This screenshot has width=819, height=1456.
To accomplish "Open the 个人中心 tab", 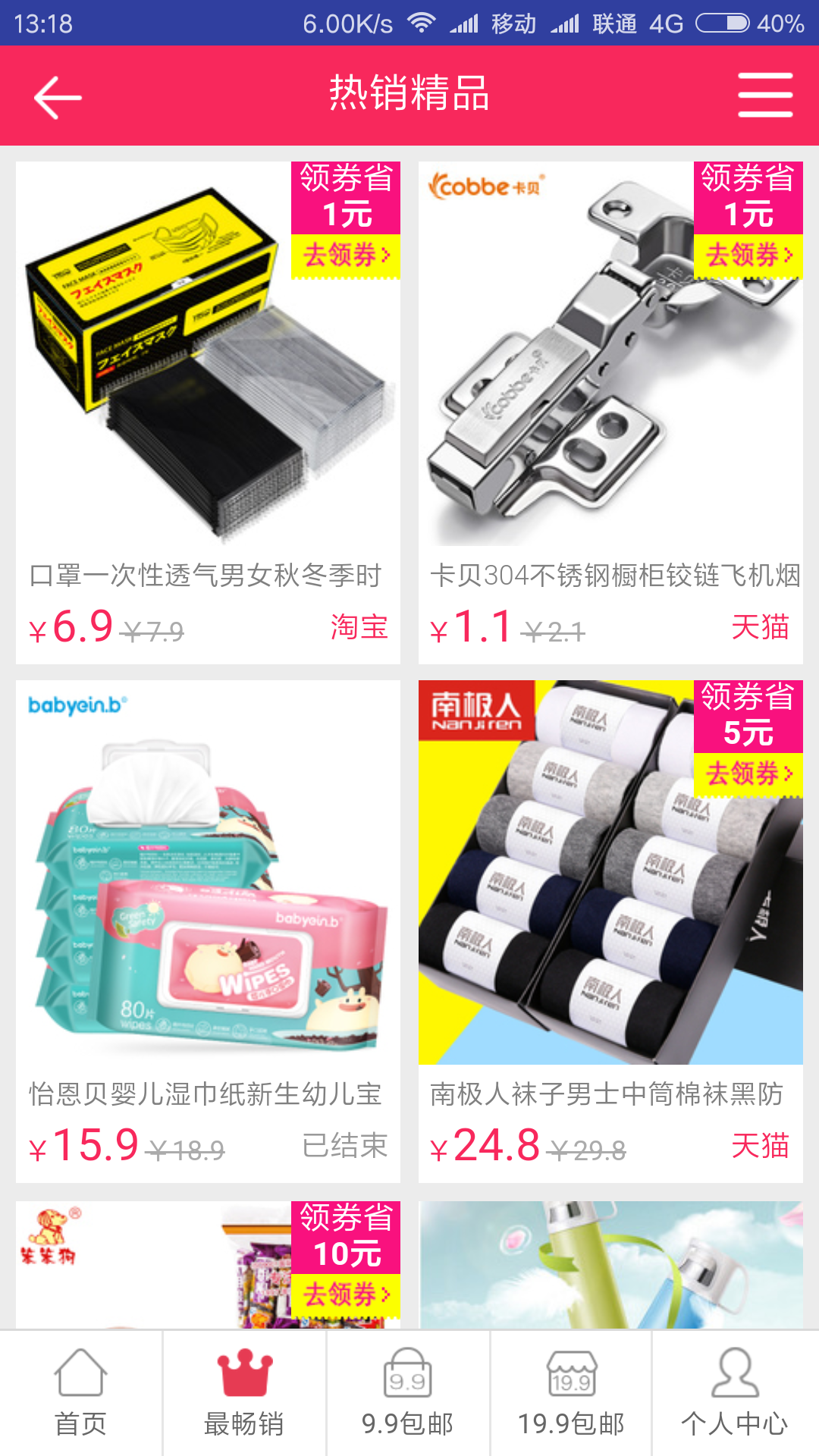I will tap(735, 1394).
